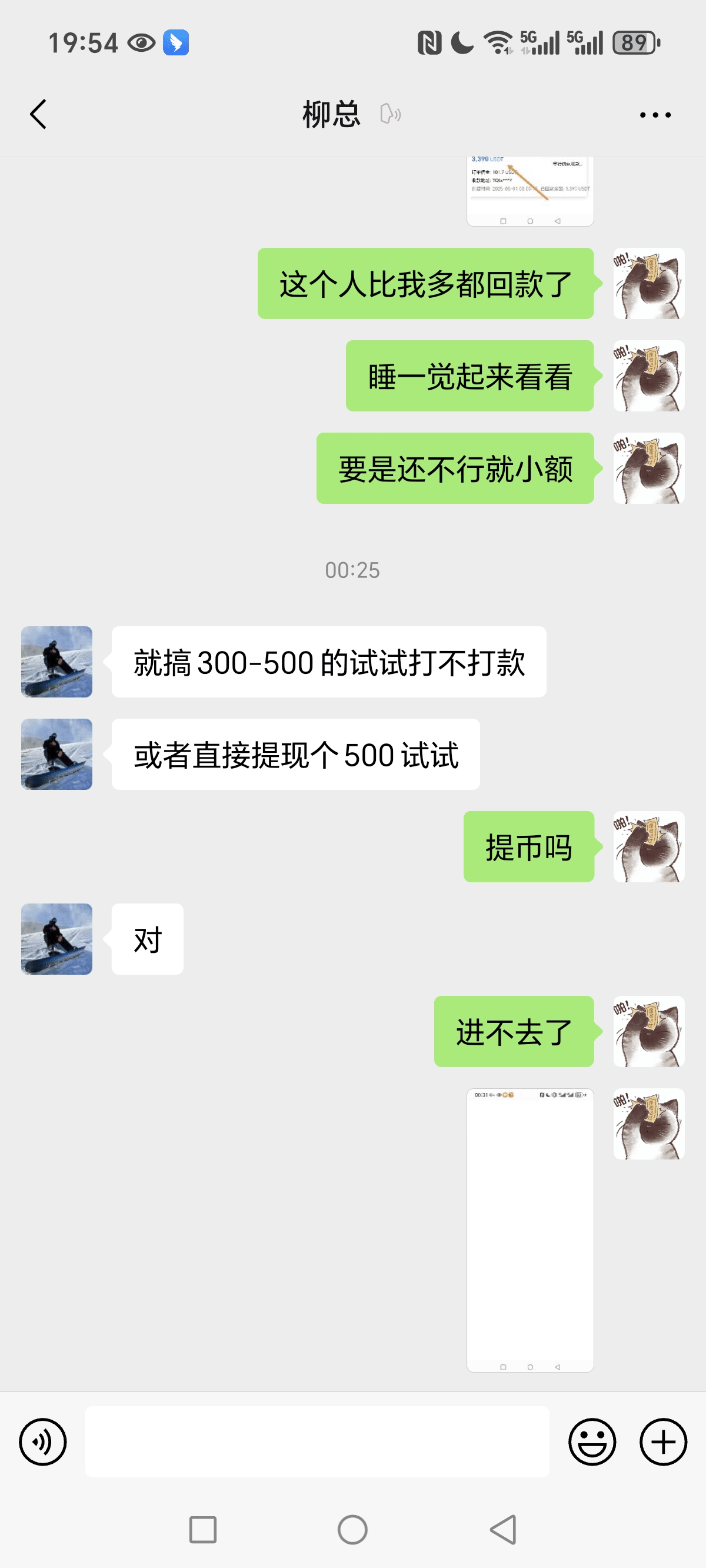Image resolution: width=706 pixels, height=1568 pixels.
Task: Focus the message text field
Action: coord(317,1441)
